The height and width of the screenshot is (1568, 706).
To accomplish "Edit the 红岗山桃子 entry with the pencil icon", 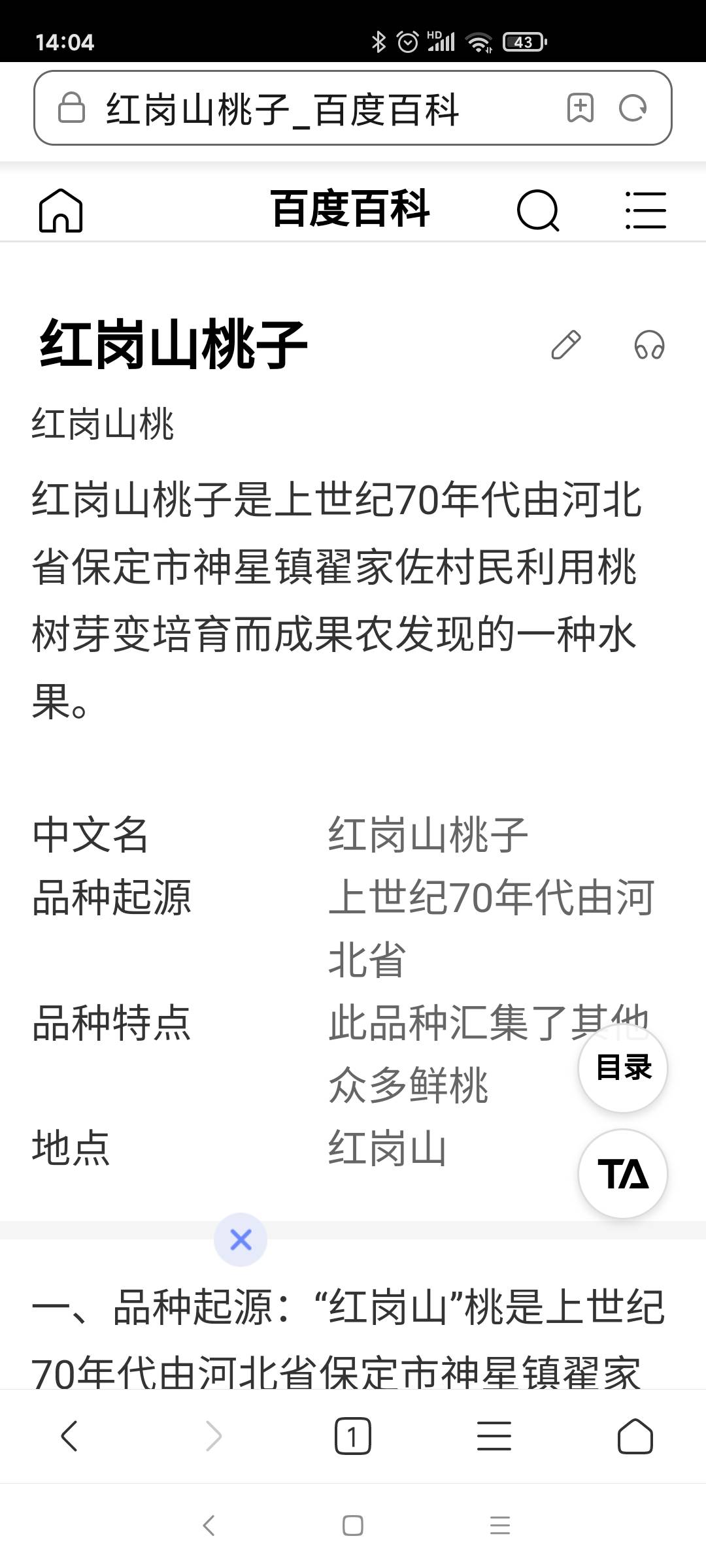I will point(566,345).
